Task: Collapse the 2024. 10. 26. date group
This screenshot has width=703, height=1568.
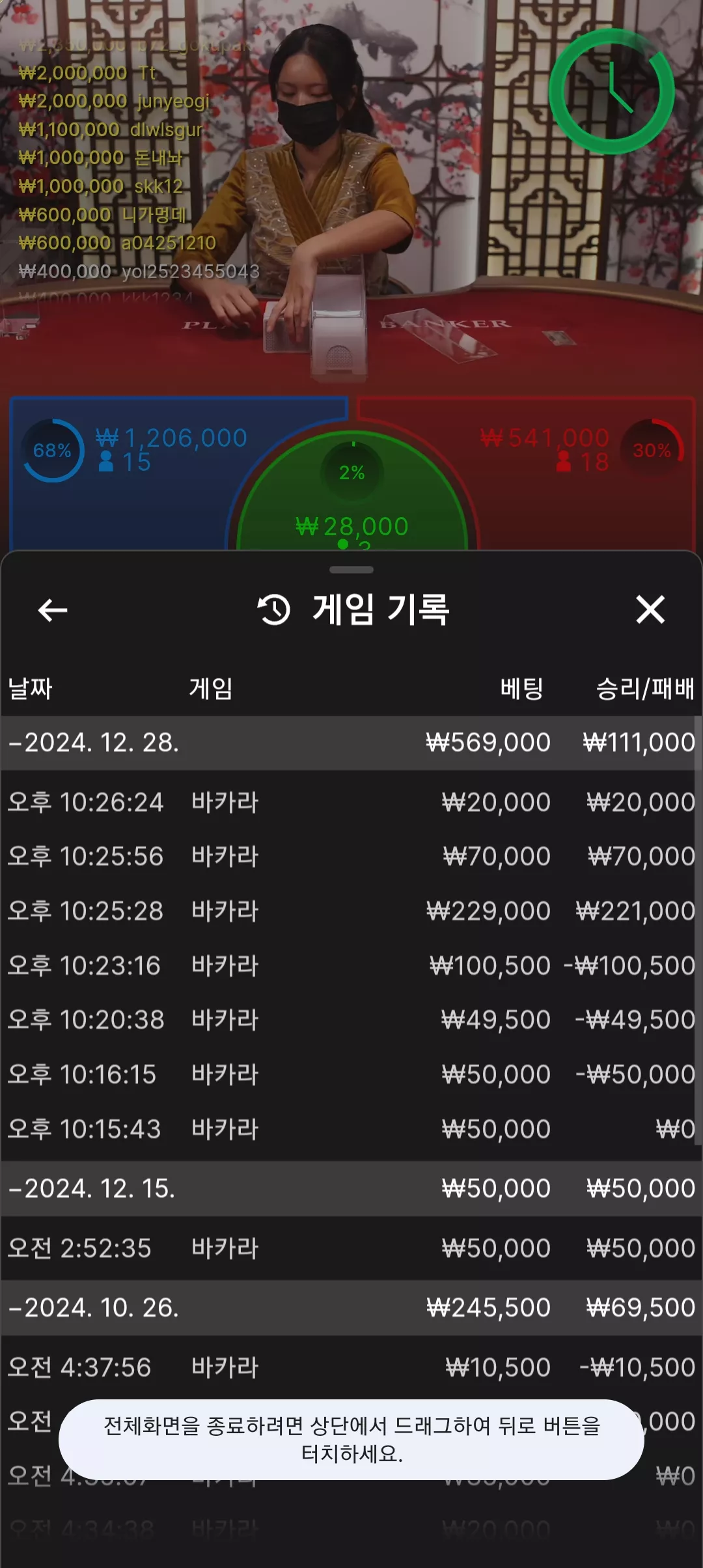Action: click(x=351, y=1308)
